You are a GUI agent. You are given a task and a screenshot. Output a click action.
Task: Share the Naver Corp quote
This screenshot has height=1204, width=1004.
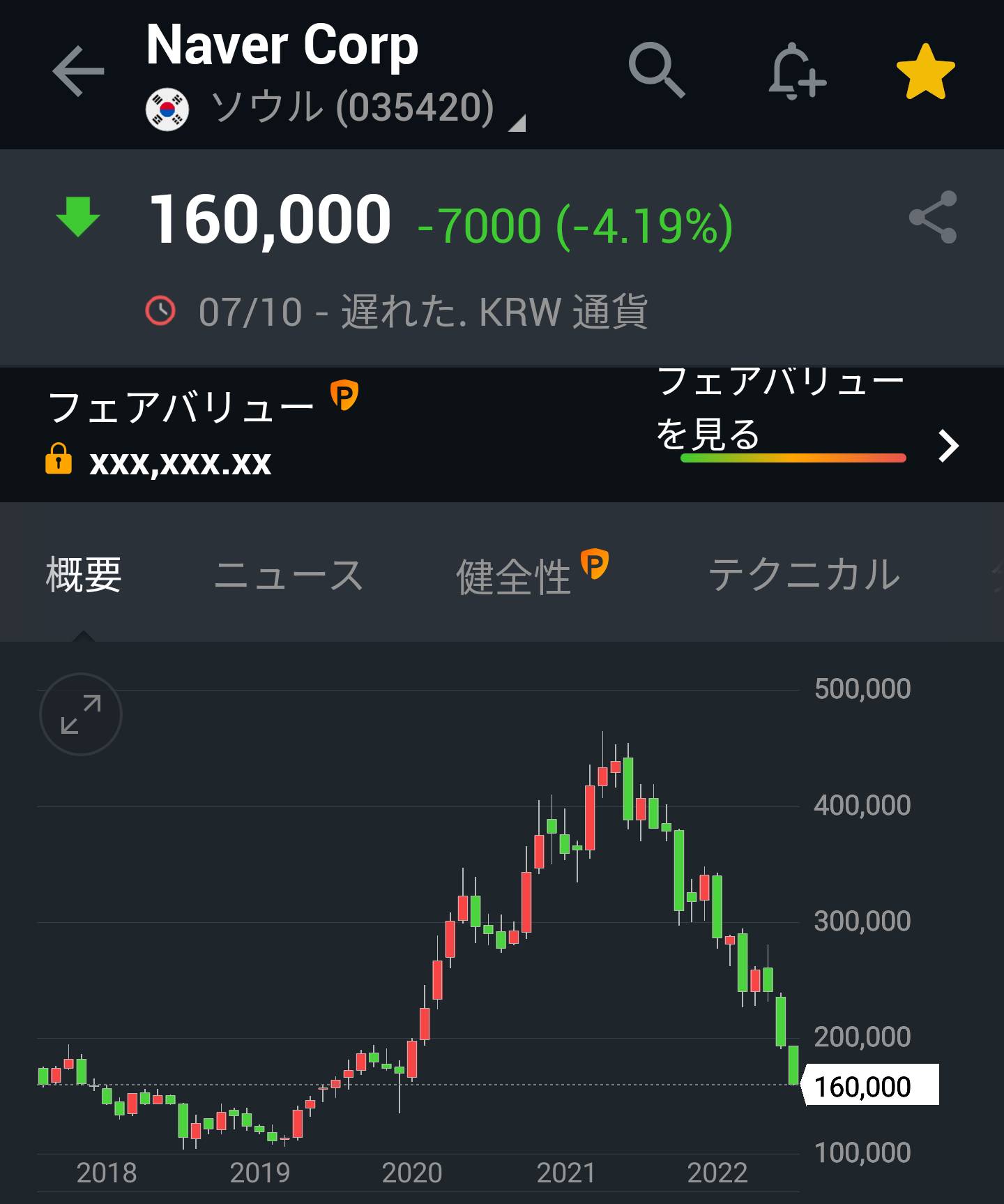click(x=933, y=218)
